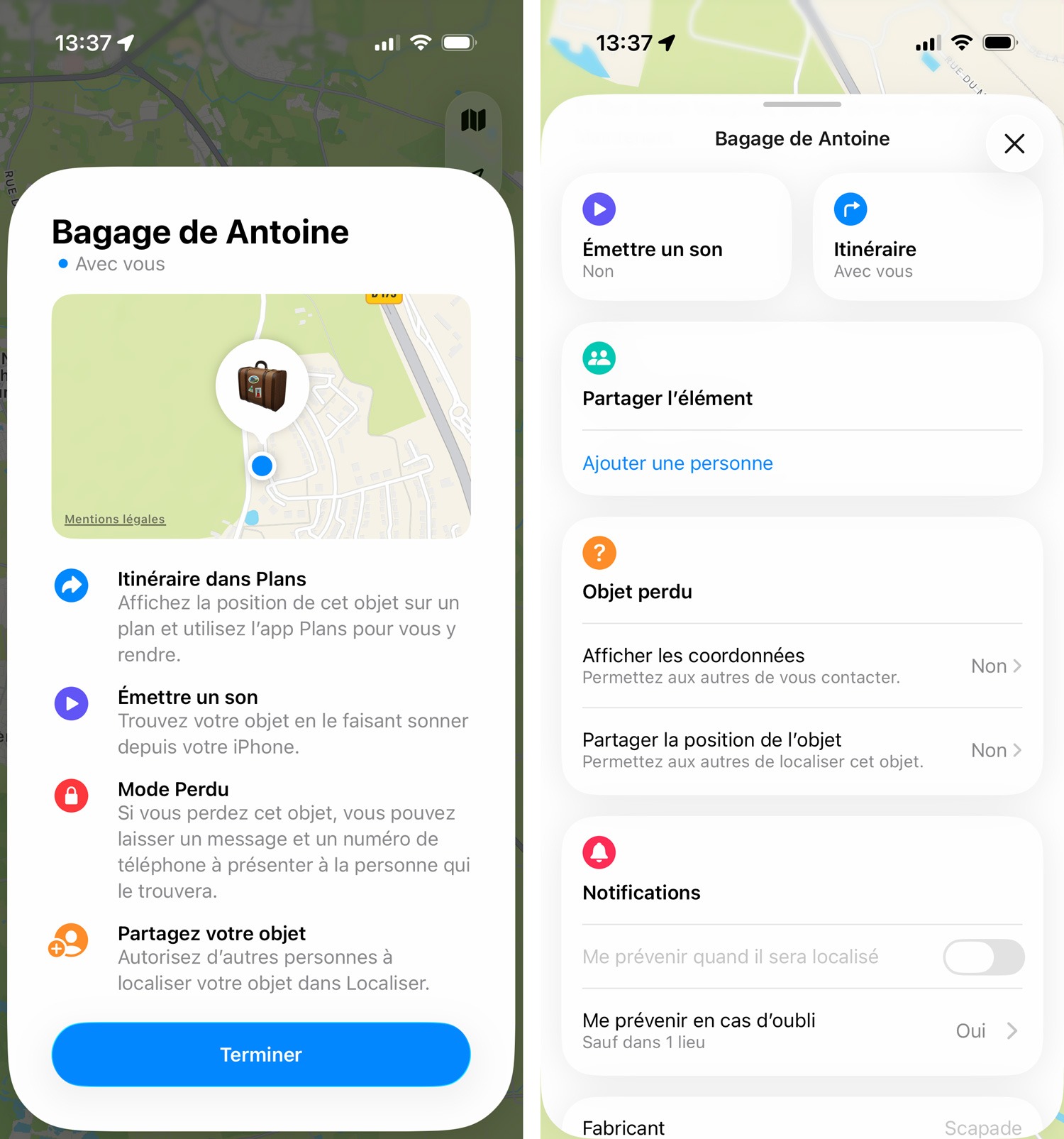This screenshot has height=1139, width=1064.
Task: Open the map preview with the suitcase
Action: (x=261, y=416)
